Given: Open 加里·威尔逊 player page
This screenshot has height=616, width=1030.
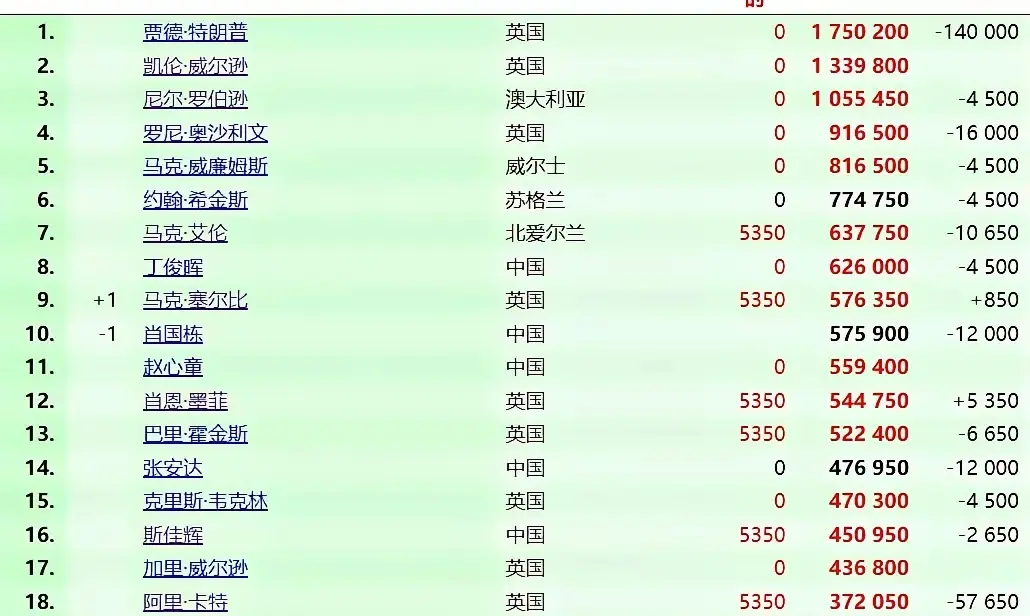Looking at the screenshot, I should coord(195,568).
